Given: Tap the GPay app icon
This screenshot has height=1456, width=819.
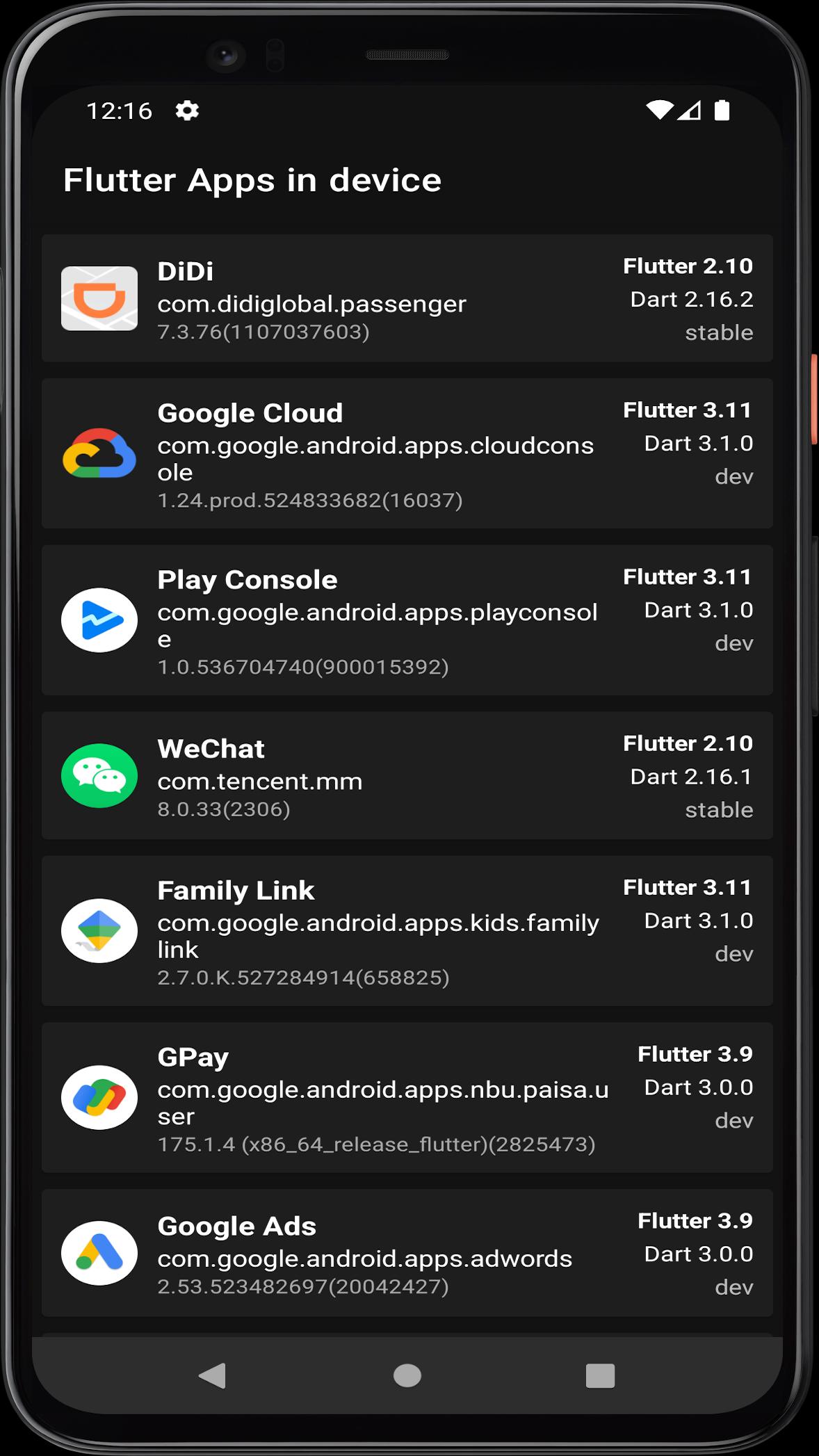Looking at the screenshot, I should point(99,1099).
